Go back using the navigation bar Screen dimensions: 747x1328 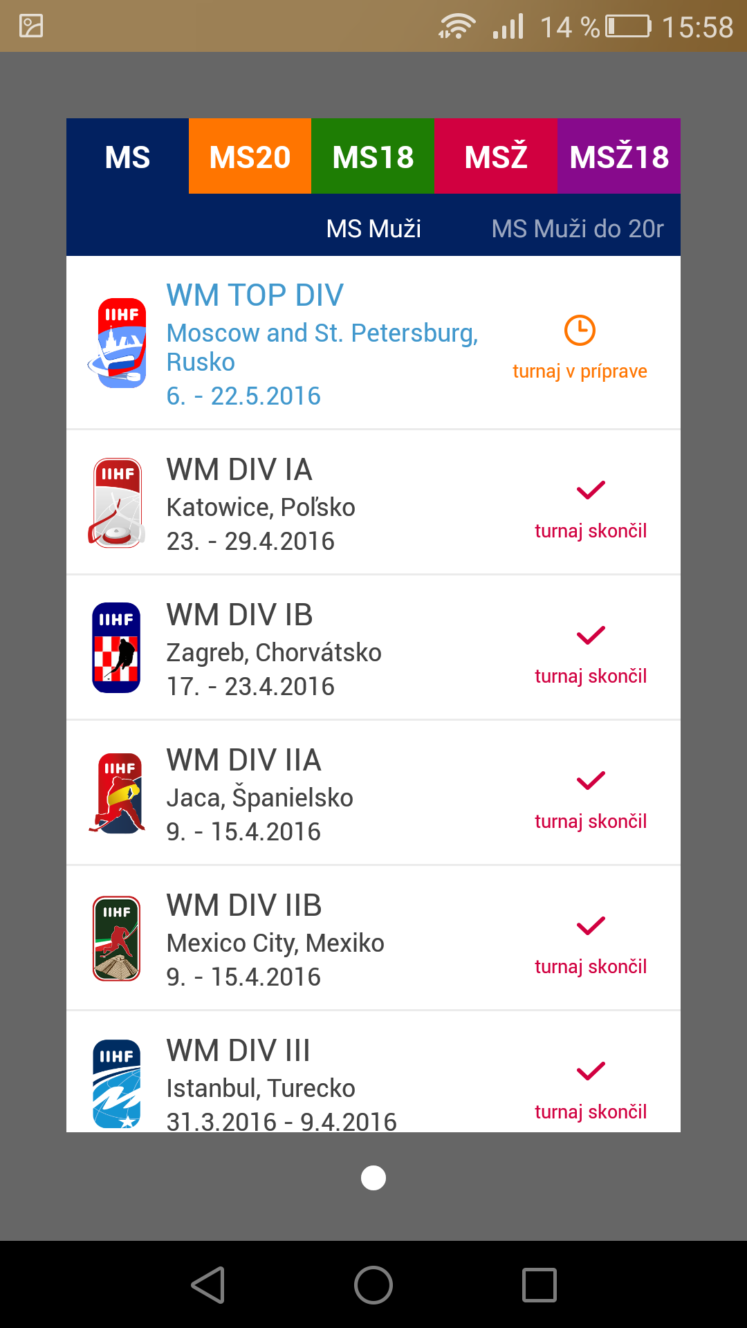pyautogui.click(x=208, y=1285)
